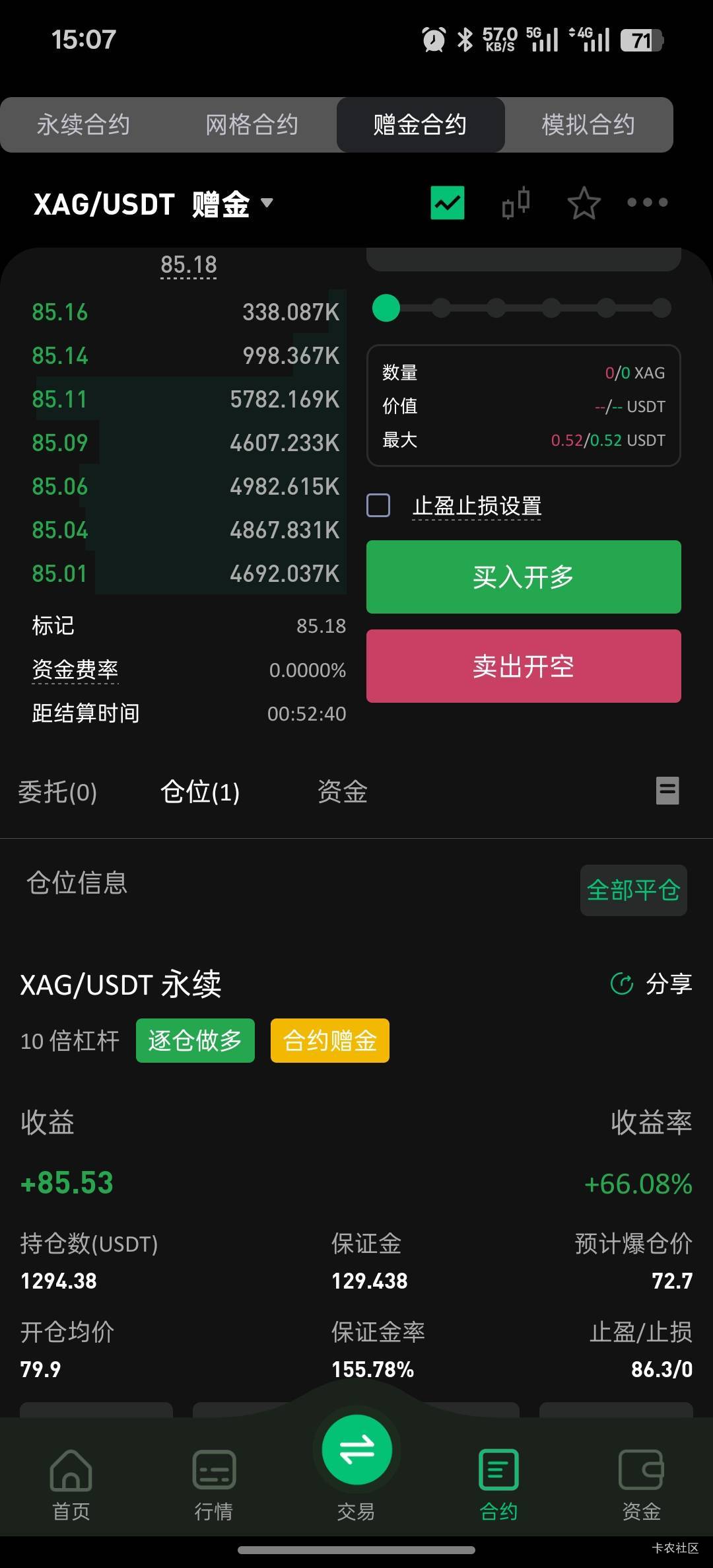Open the green line chart icon
The height and width of the screenshot is (1568, 713).
(x=448, y=203)
